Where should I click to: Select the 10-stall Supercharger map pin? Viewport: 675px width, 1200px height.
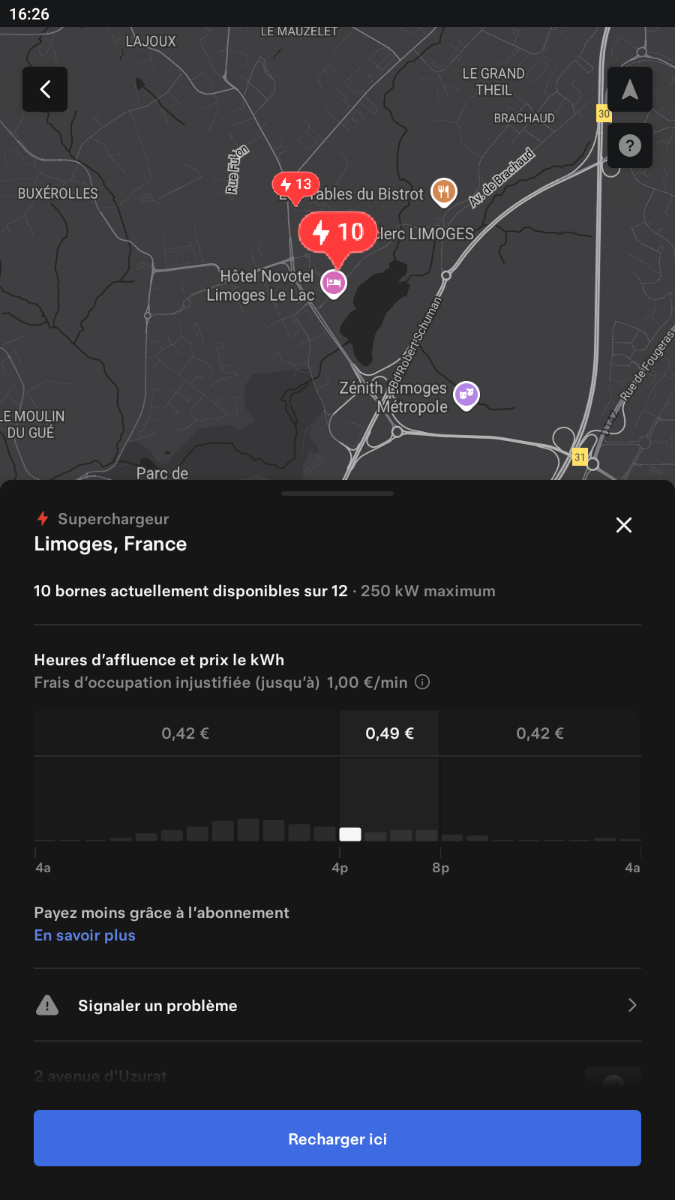[x=337, y=234]
